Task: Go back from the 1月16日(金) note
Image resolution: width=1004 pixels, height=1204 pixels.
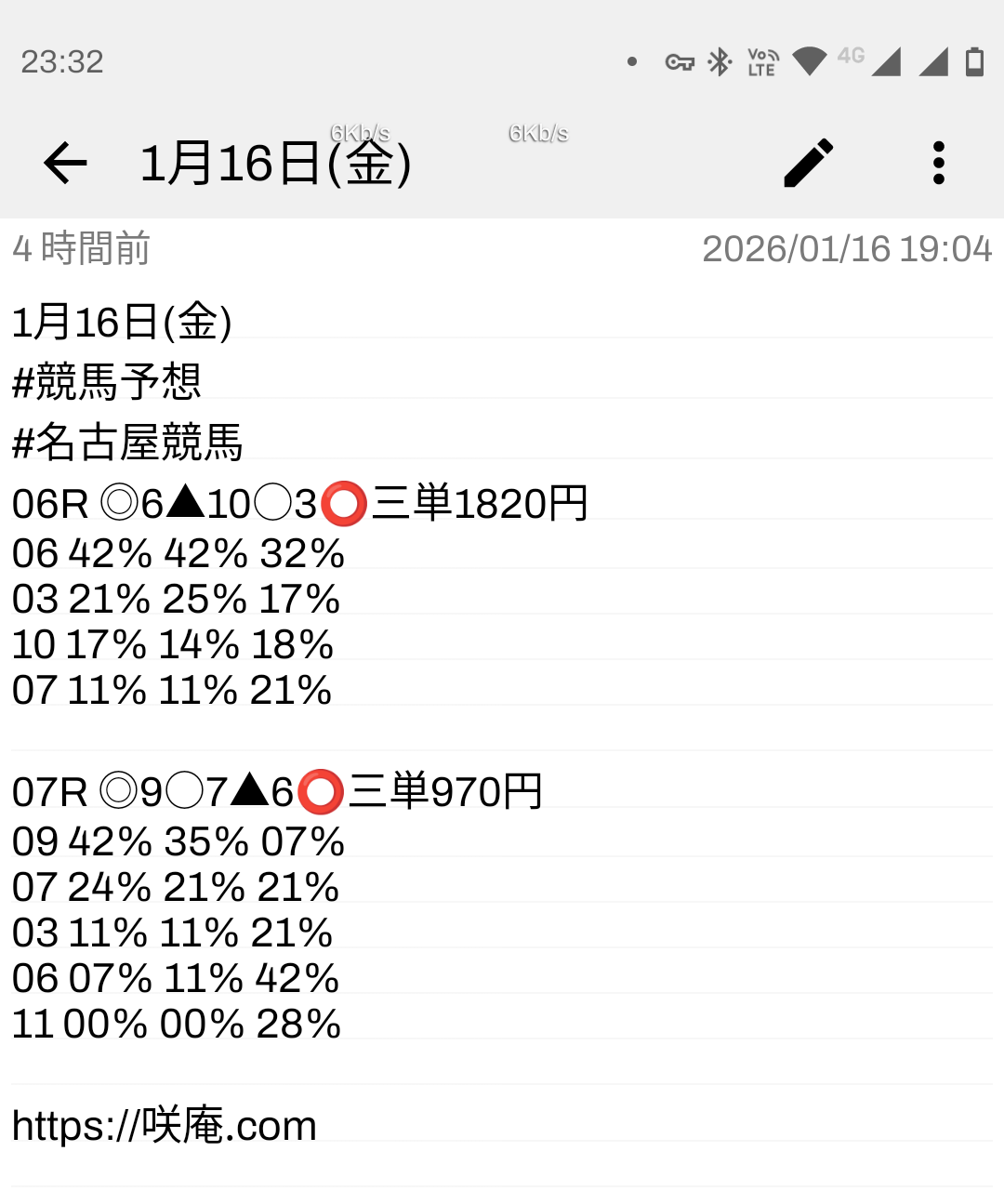Action: [x=65, y=164]
